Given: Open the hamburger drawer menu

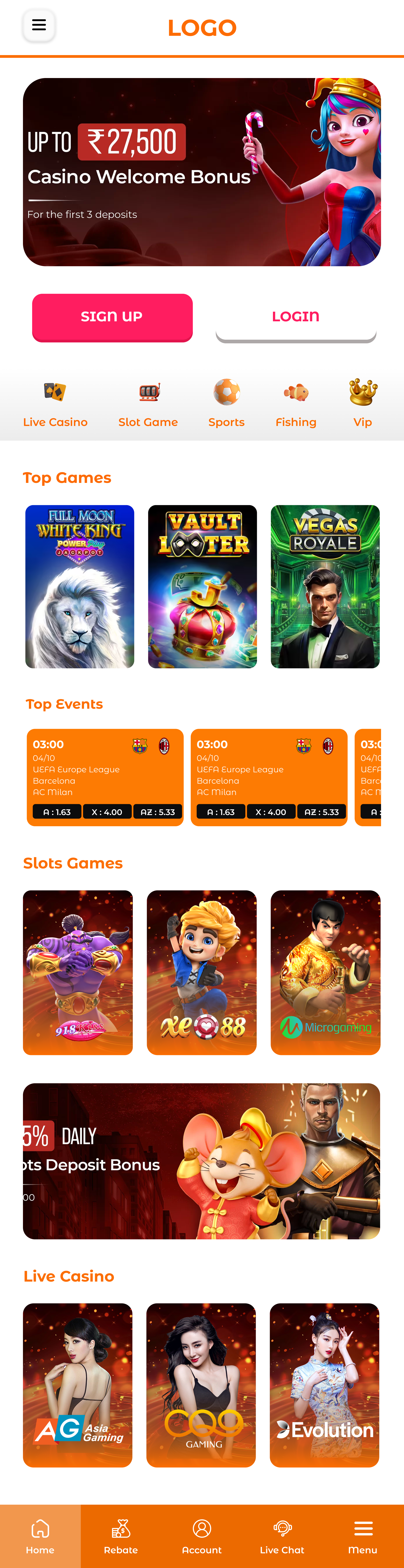Looking at the screenshot, I should coord(39,25).
